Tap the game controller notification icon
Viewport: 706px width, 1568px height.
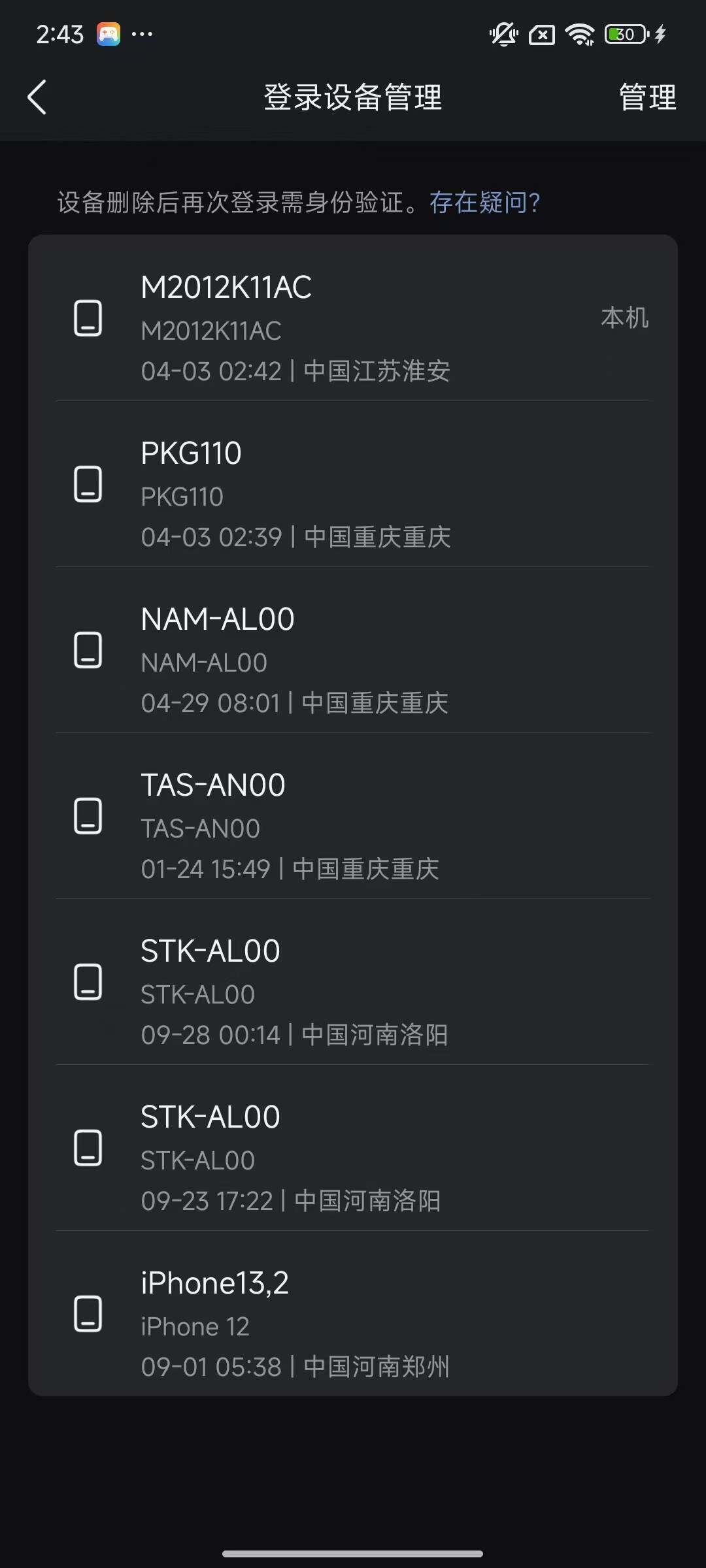point(109,33)
